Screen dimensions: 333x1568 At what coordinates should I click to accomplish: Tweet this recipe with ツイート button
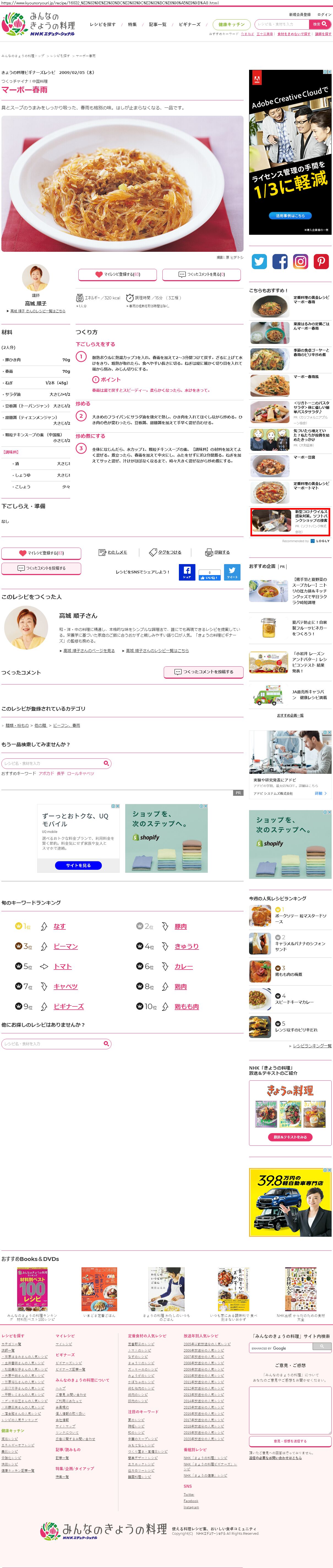pyautogui.click(x=232, y=572)
